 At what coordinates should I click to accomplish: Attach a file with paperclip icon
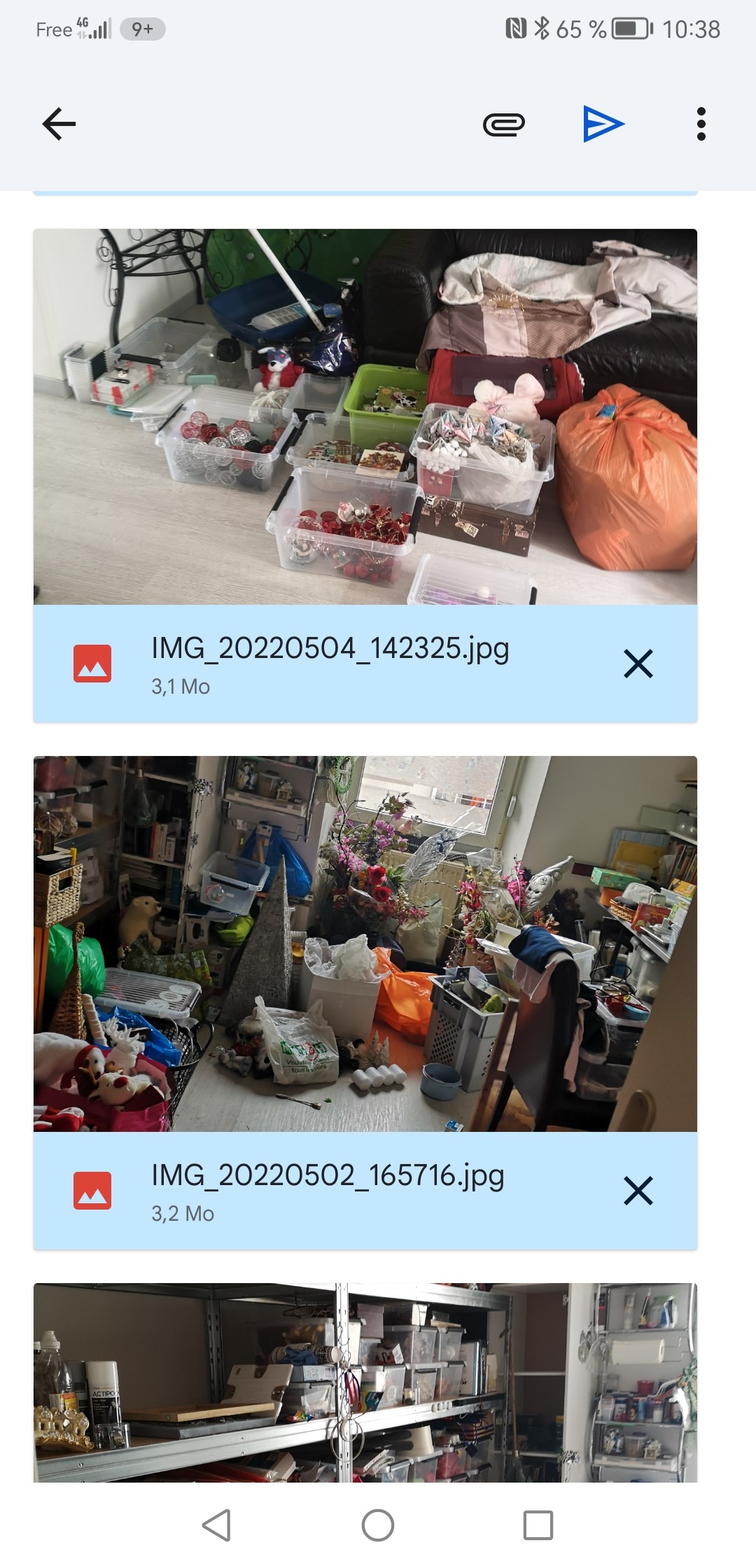504,125
